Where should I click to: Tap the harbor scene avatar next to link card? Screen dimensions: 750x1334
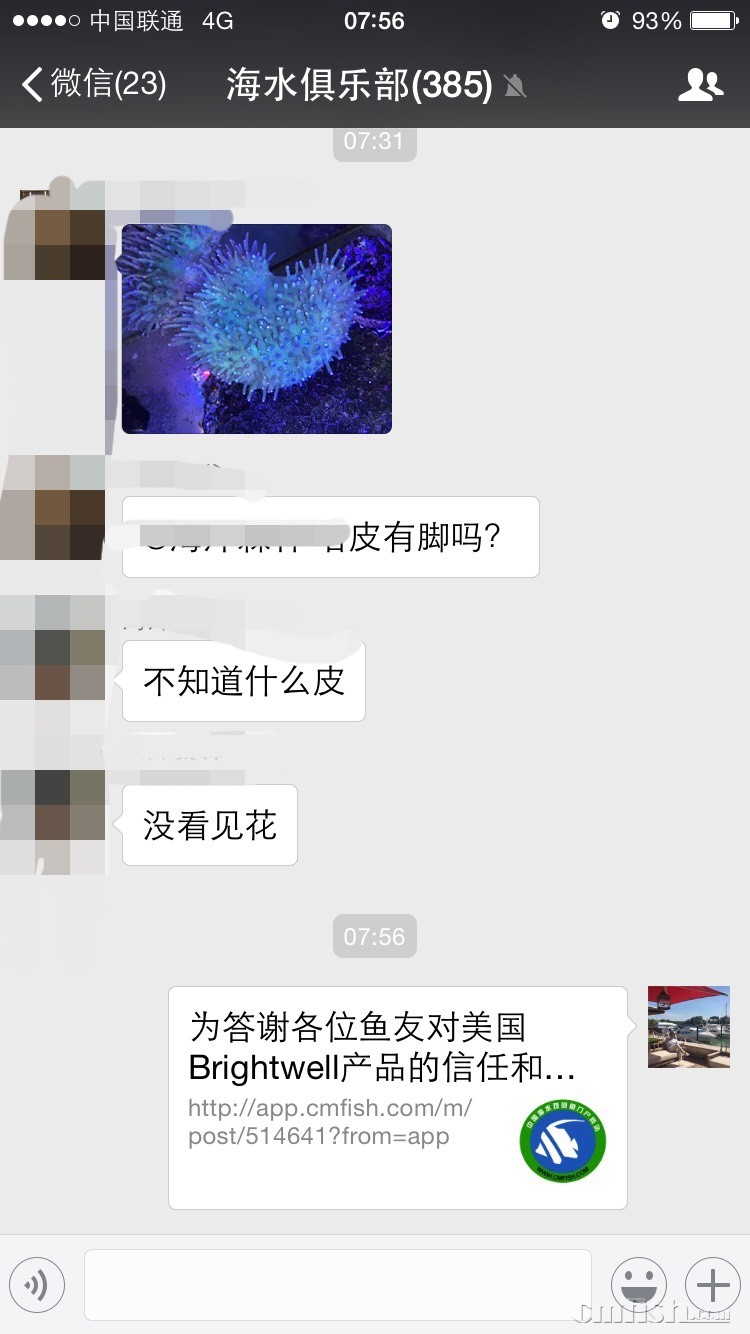pyautogui.click(x=688, y=1026)
